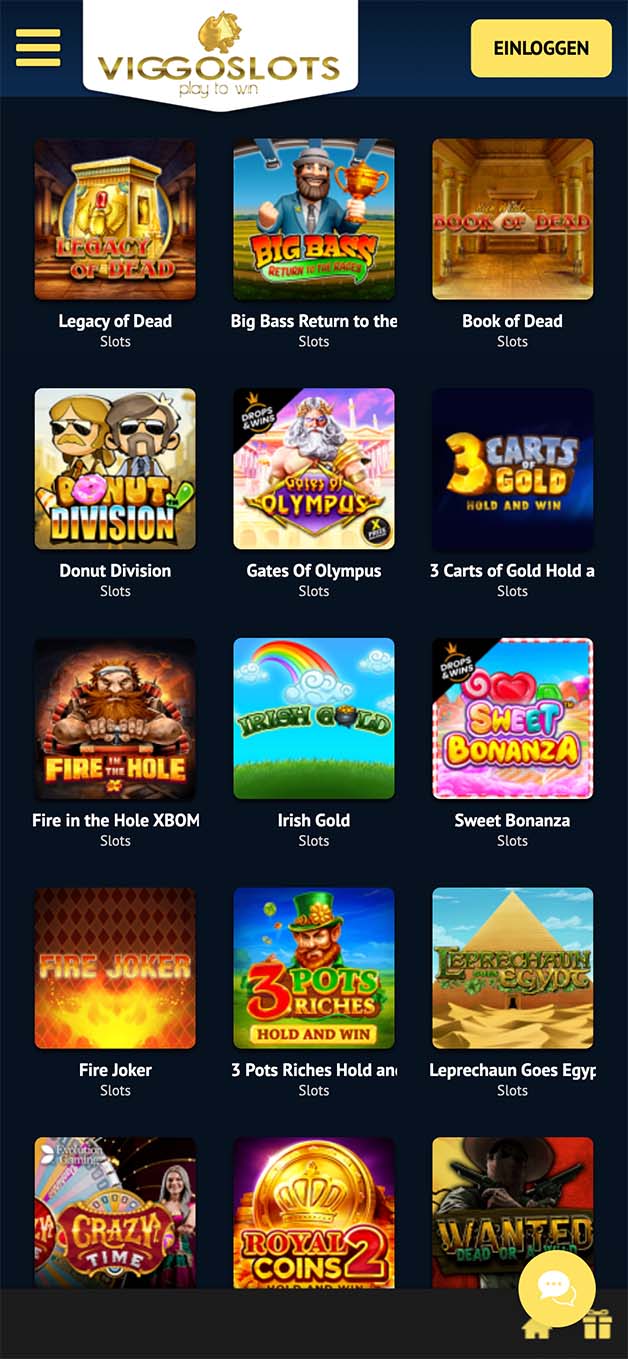Open 3 Pots Riches Hold and Win
This screenshot has height=1359, width=628.
[314, 968]
